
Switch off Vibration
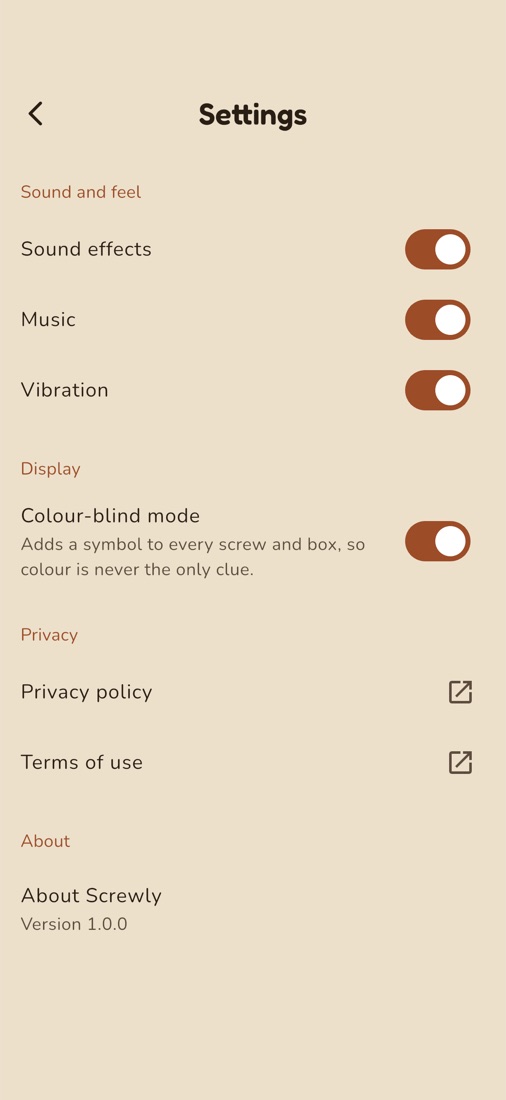437,390
